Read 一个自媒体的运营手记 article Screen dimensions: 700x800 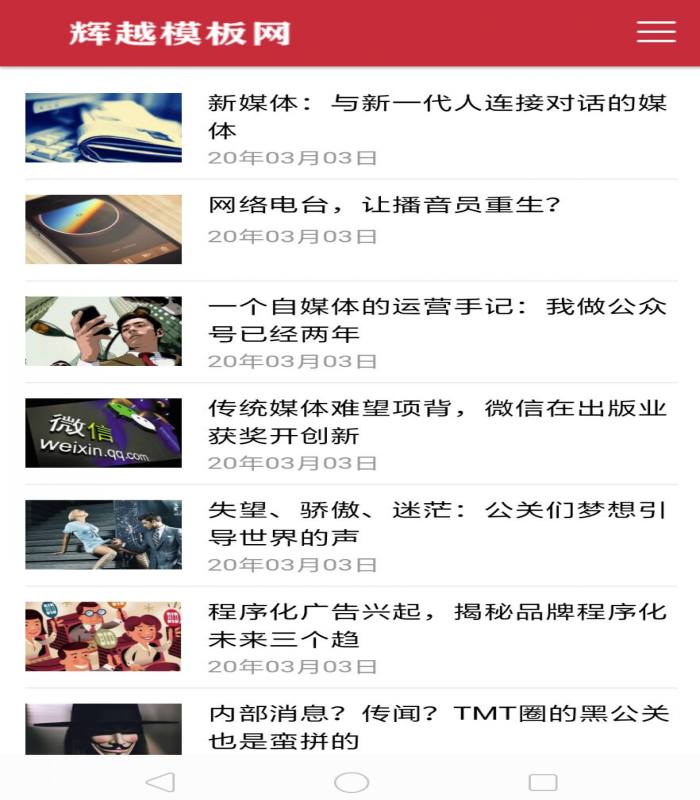[436, 320]
